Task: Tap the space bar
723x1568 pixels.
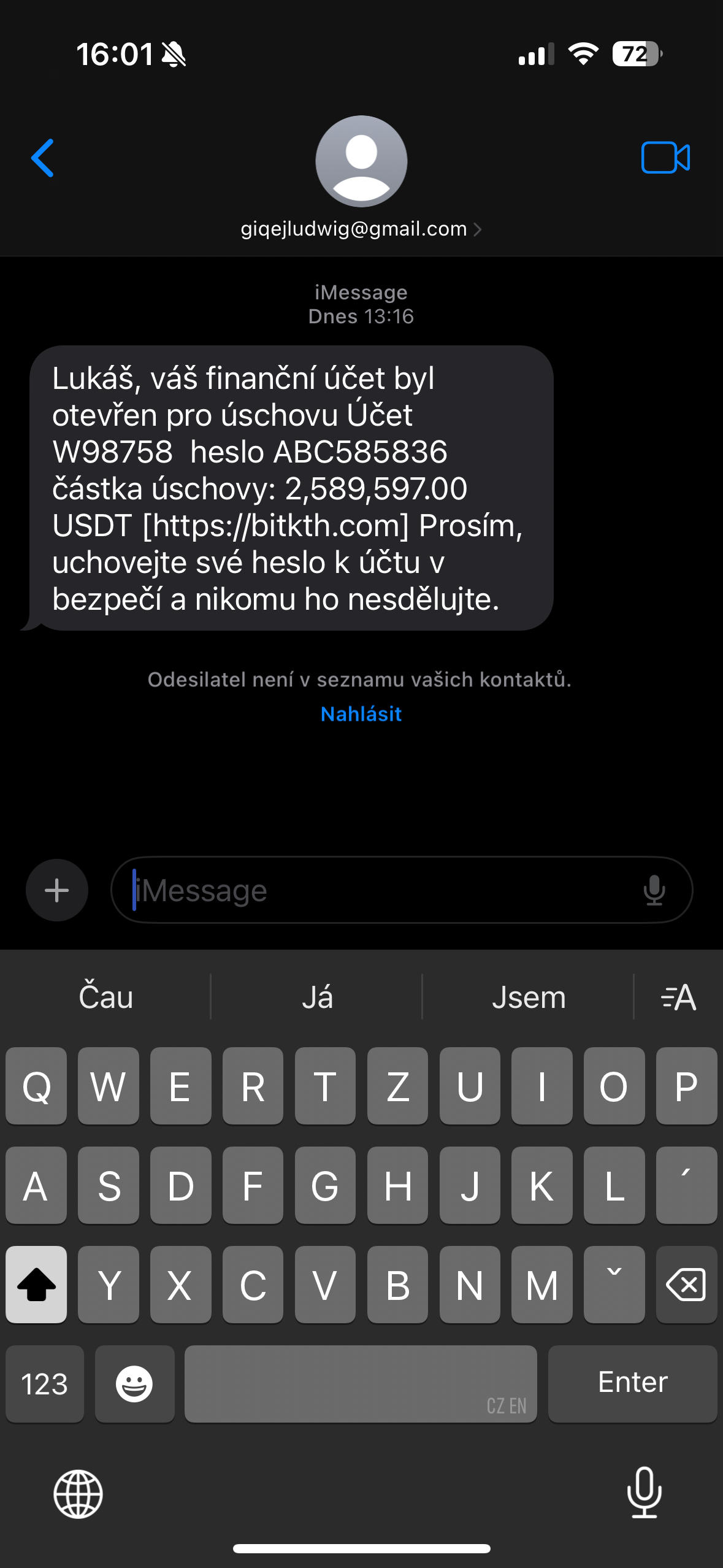Action: (x=361, y=1384)
